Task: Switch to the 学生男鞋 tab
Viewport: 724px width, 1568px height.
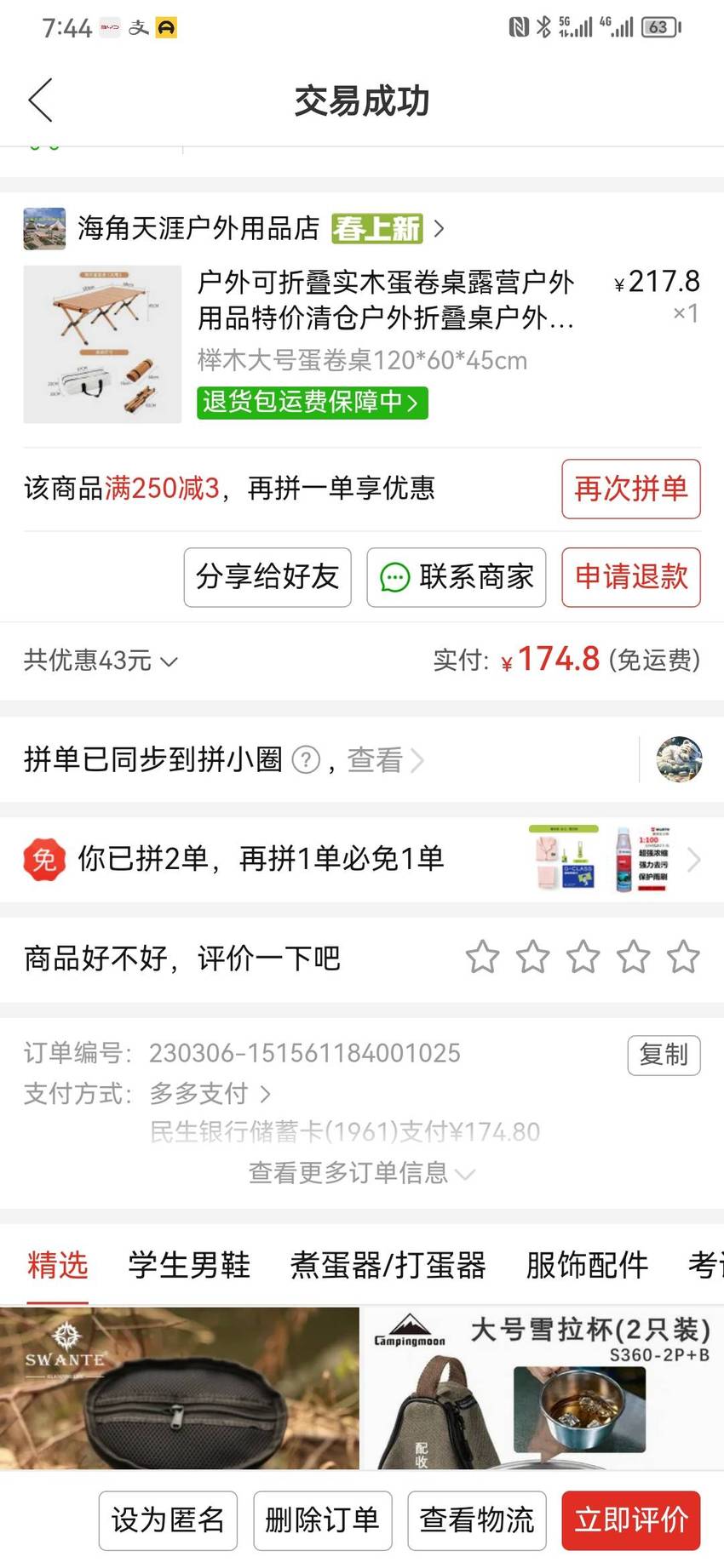Action: [x=189, y=1265]
